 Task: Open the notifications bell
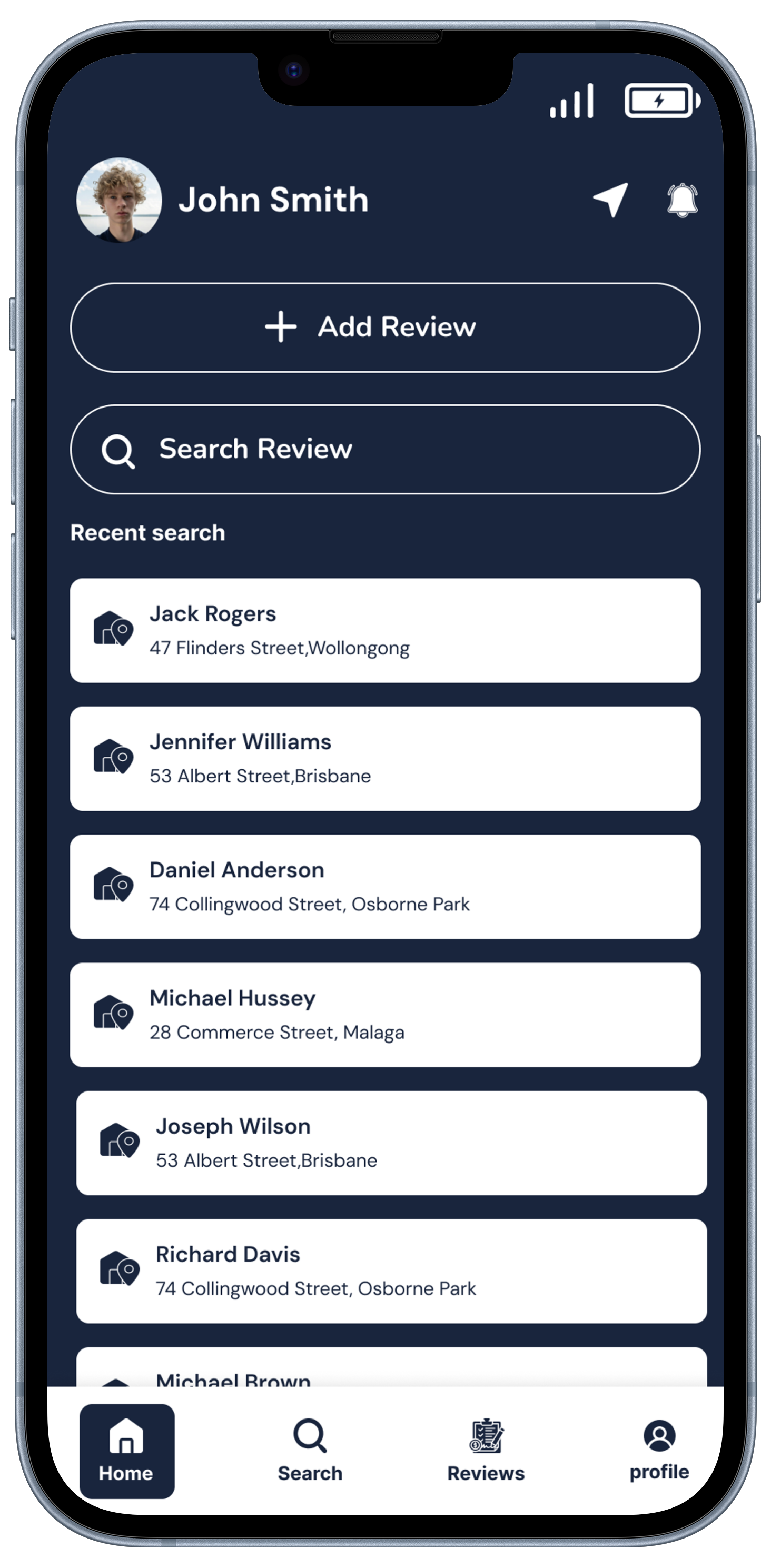pos(681,200)
